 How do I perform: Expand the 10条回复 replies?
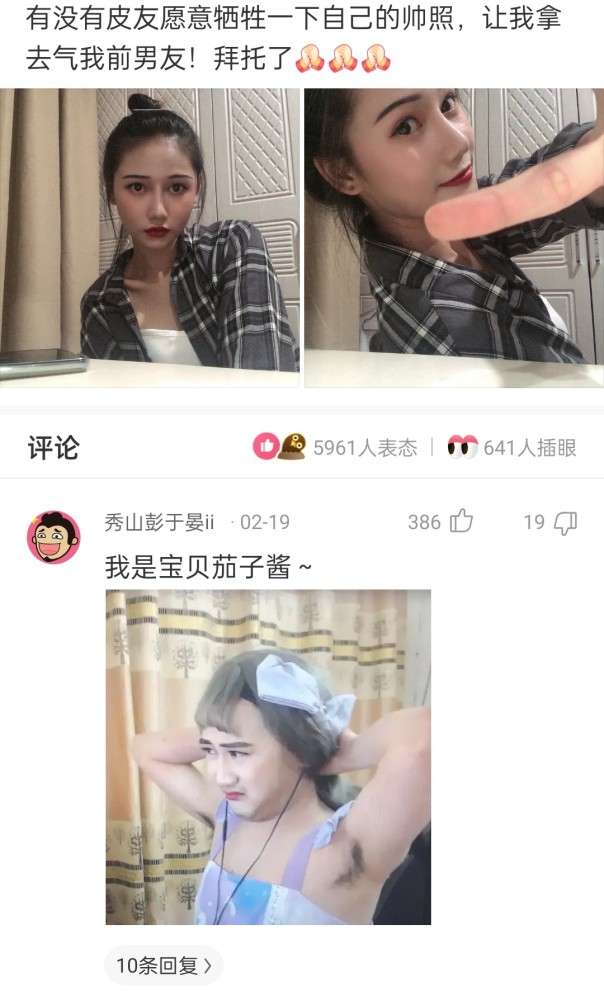pyautogui.click(x=163, y=965)
